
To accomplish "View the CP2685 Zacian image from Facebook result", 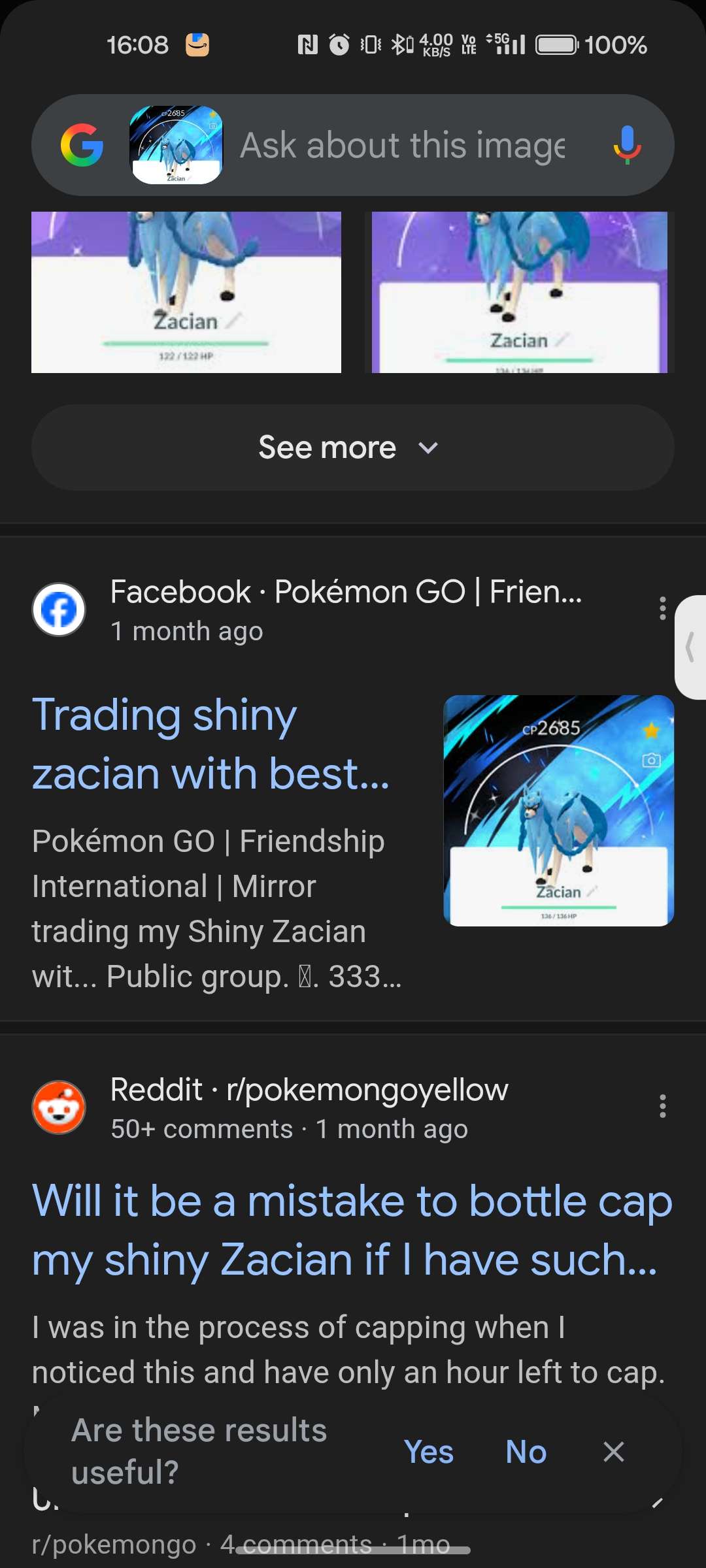I will [x=559, y=810].
